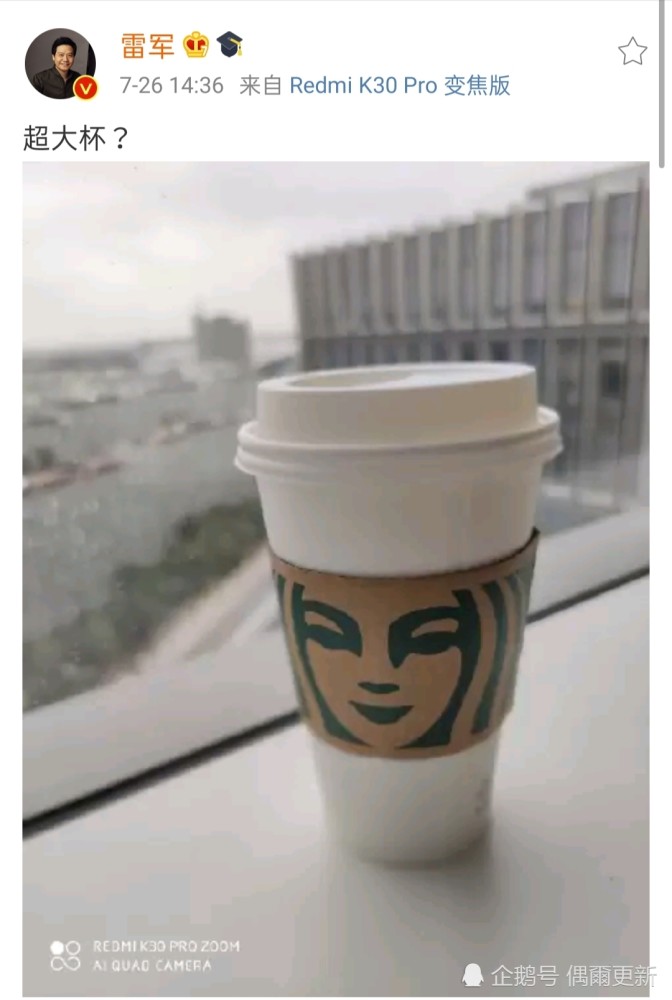Image resolution: width=672 pixels, height=1000 pixels.
Task: Favorite this post with the star icon
Action: tap(632, 51)
